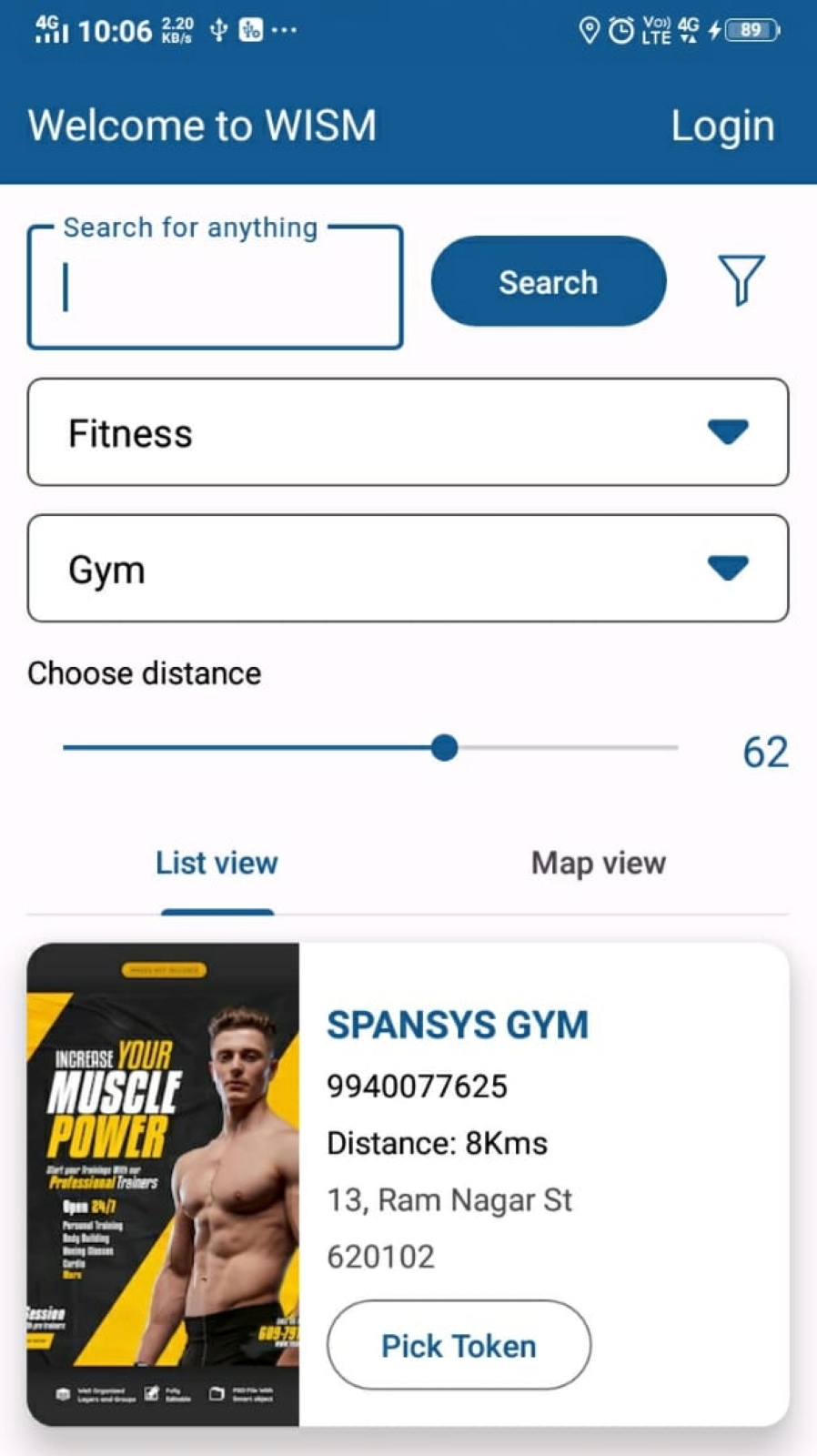The width and height of the screenshot is (817, 1456).
Task: Open the SPANSYS GYM card
Action: (408, 1184)
